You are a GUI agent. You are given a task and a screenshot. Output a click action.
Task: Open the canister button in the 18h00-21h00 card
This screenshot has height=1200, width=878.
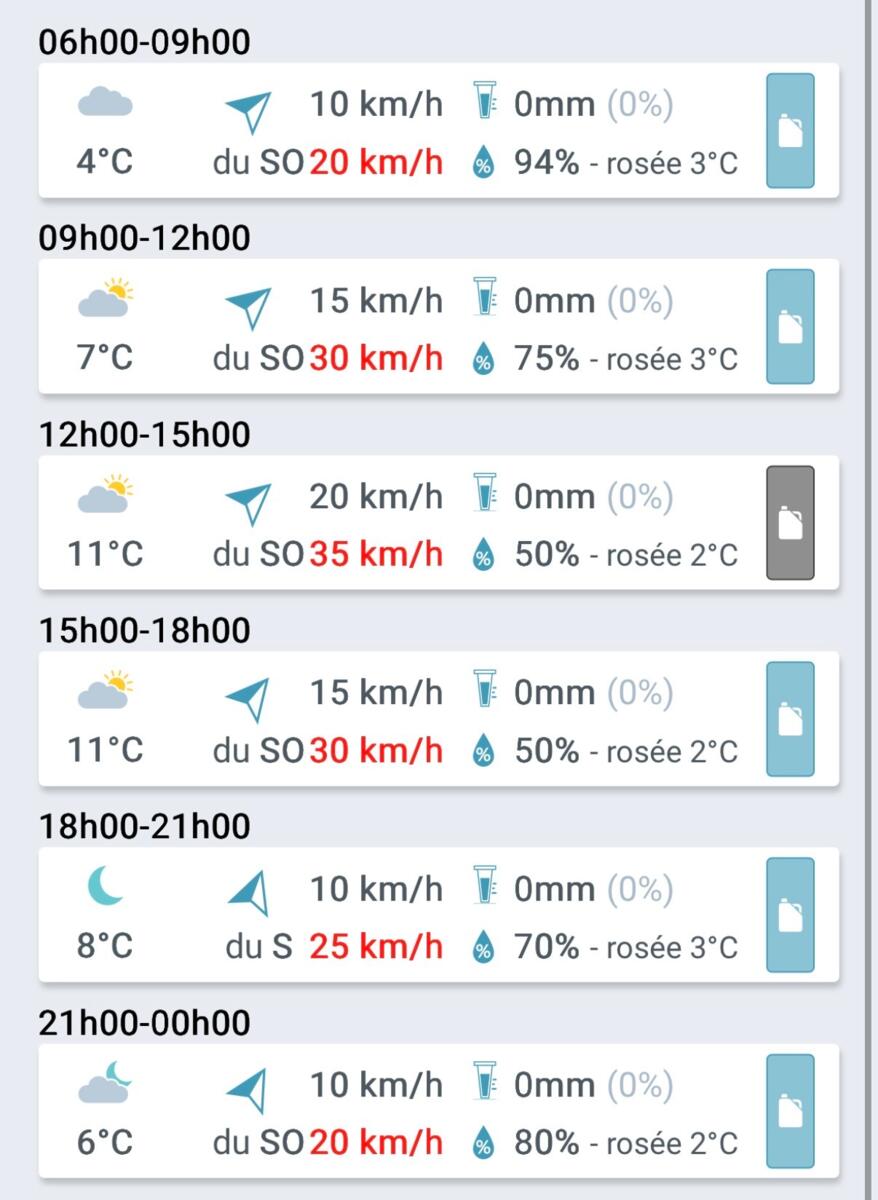tap(790, 915)
